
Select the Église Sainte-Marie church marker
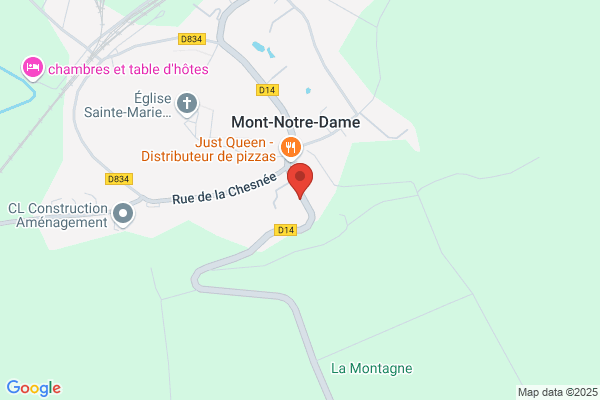(x=187, y=104)
